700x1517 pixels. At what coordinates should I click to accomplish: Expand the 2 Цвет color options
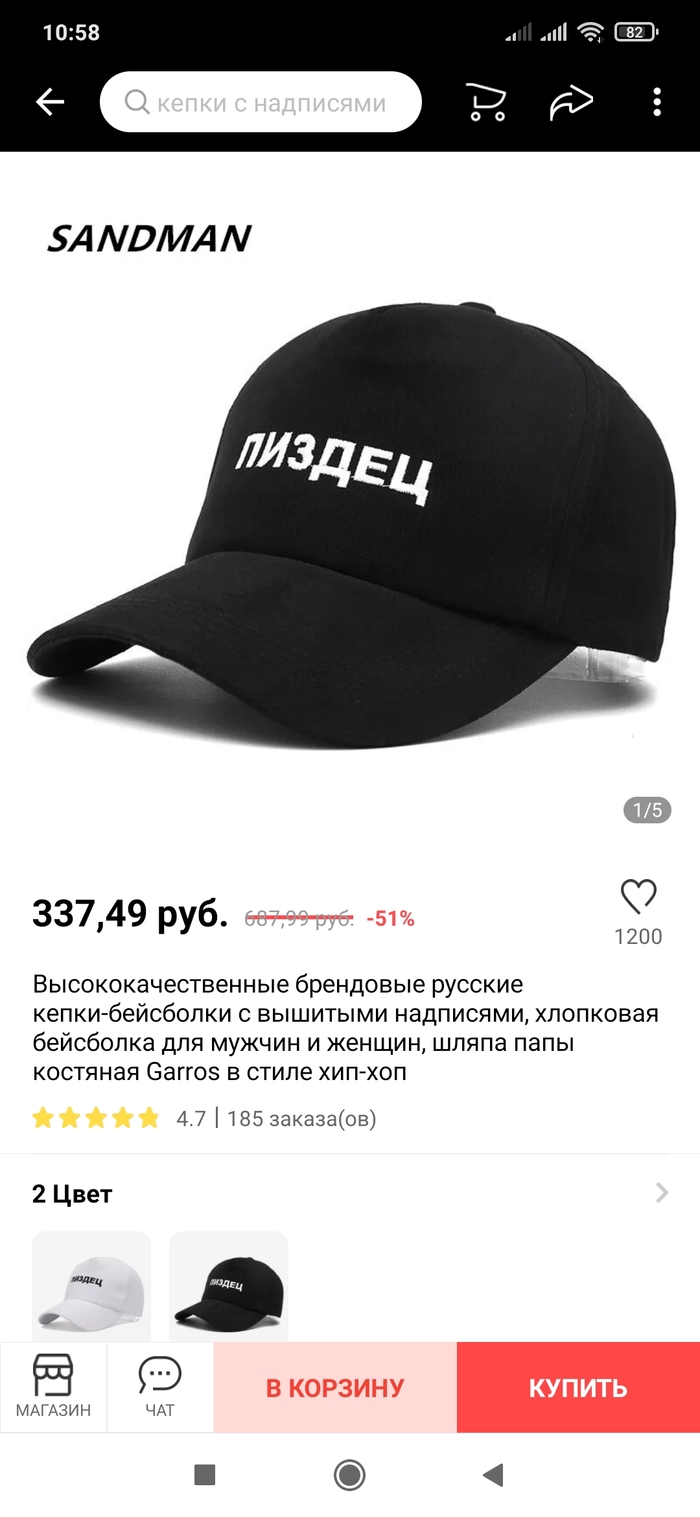(x=661, y=1193)
